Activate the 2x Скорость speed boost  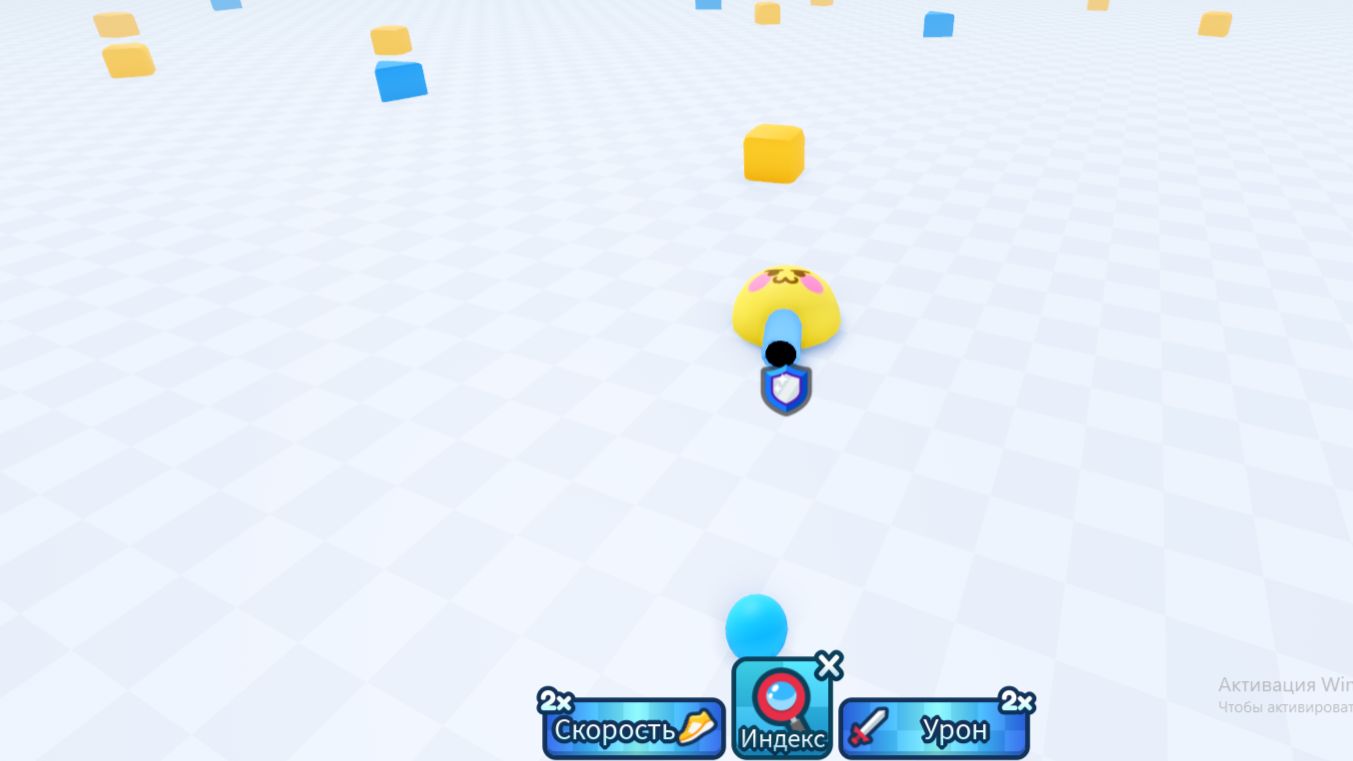click(633, 729)
